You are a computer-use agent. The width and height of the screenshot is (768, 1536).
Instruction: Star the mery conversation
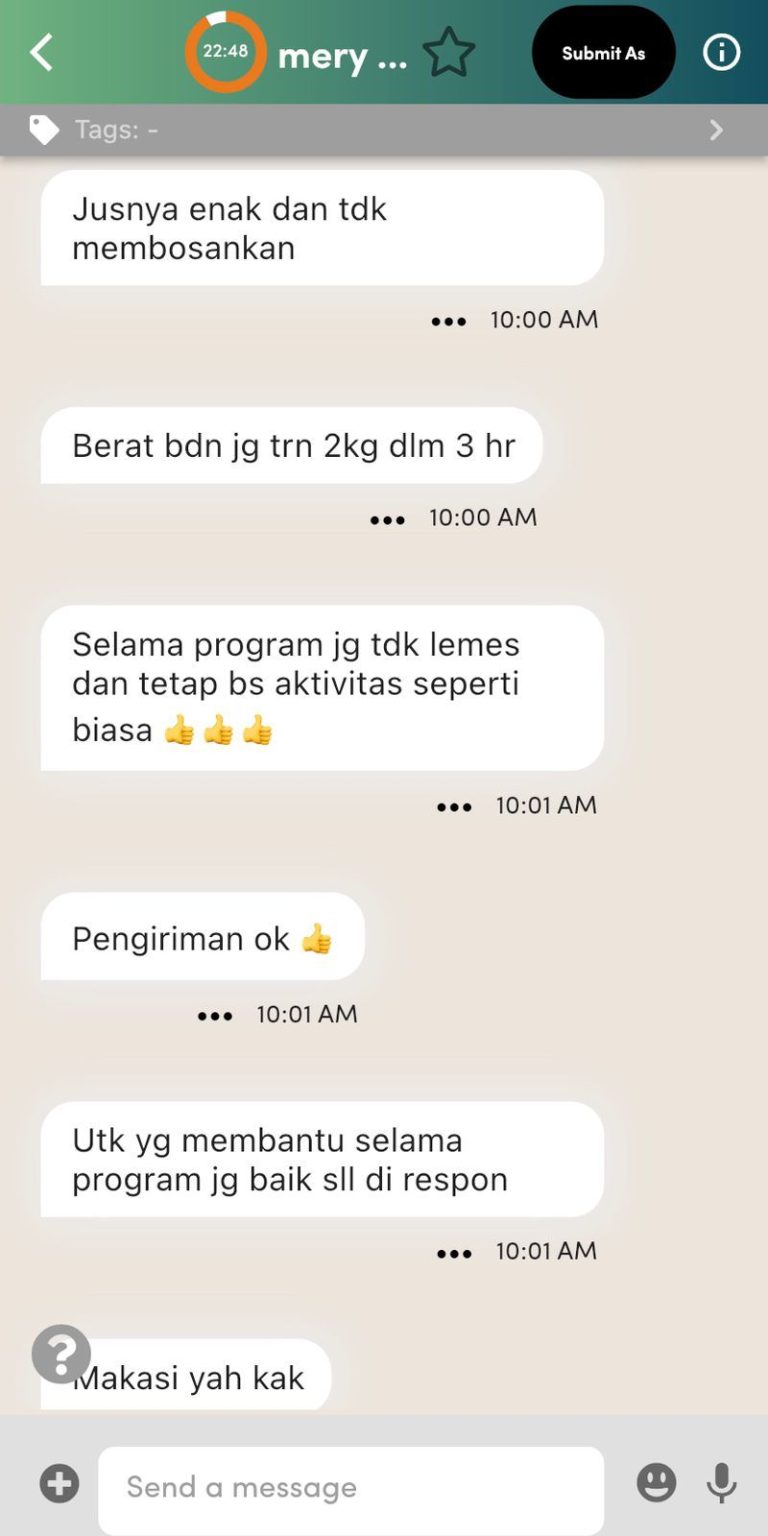(x=449, y=53)
